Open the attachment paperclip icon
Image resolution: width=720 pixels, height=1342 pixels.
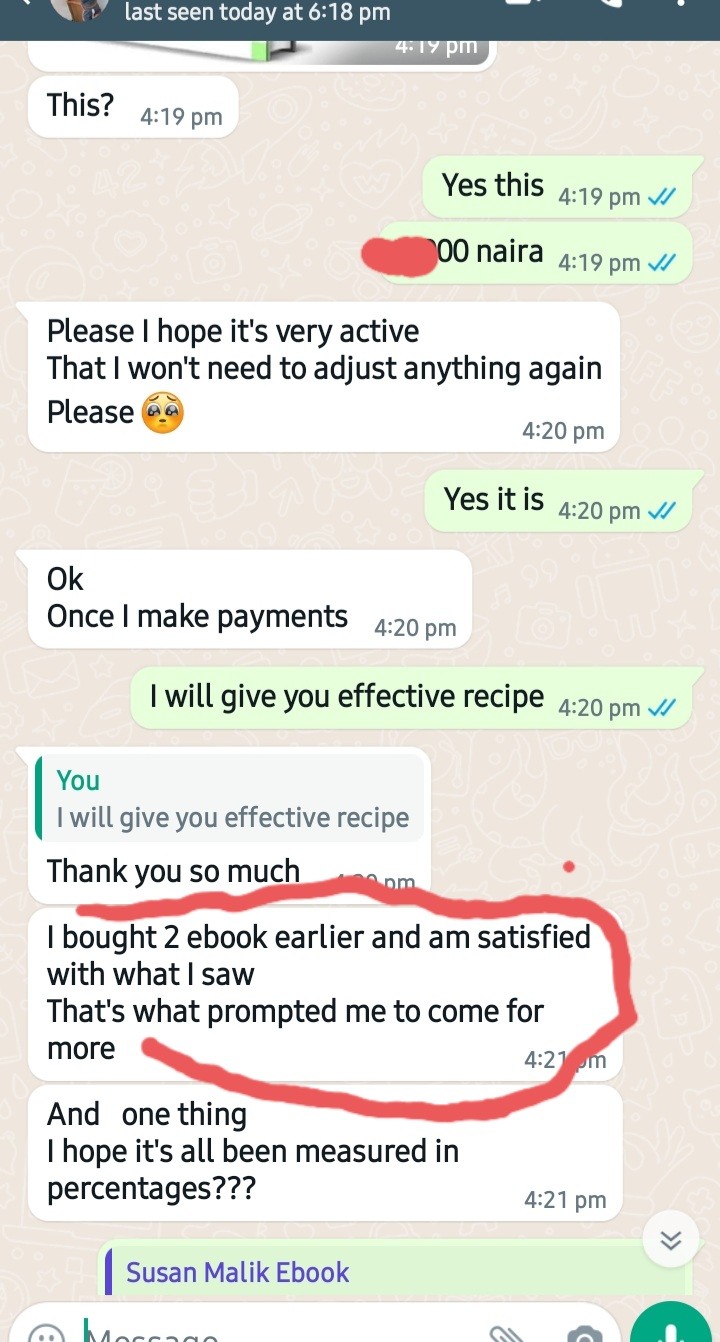508,1334
